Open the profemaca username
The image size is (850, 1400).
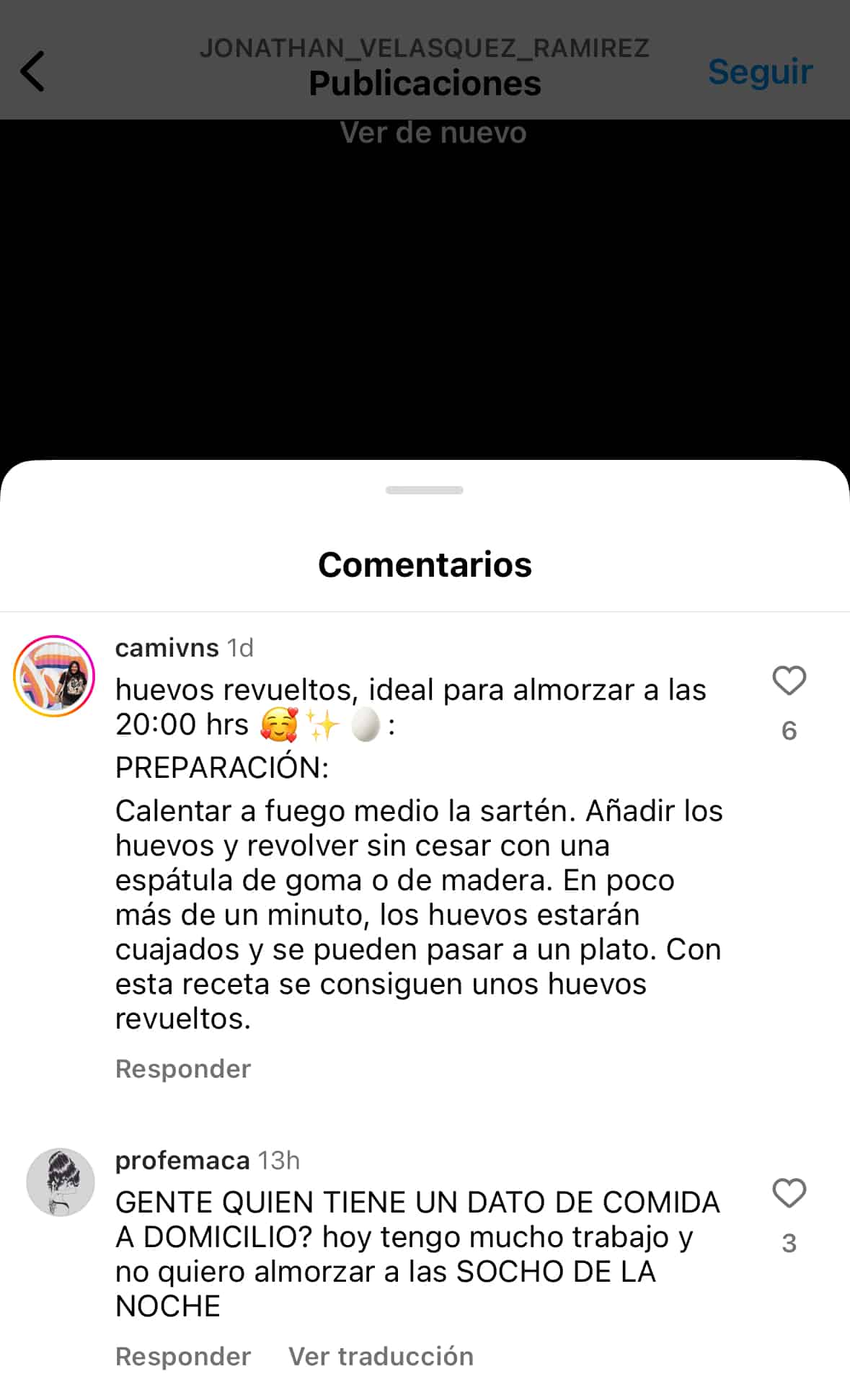[x=182, y=1160]
